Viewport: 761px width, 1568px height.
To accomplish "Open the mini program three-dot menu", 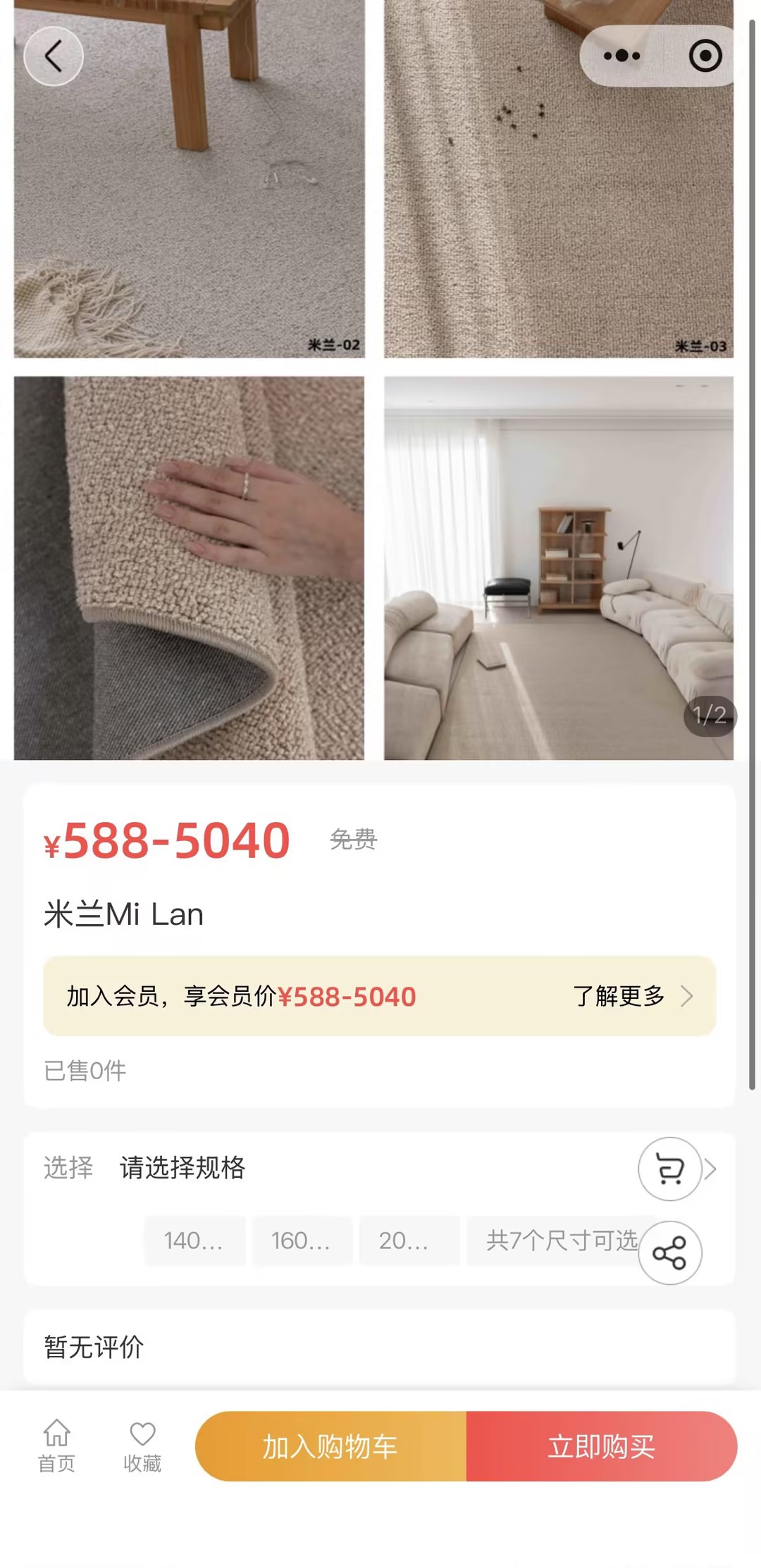I will 621,56.
